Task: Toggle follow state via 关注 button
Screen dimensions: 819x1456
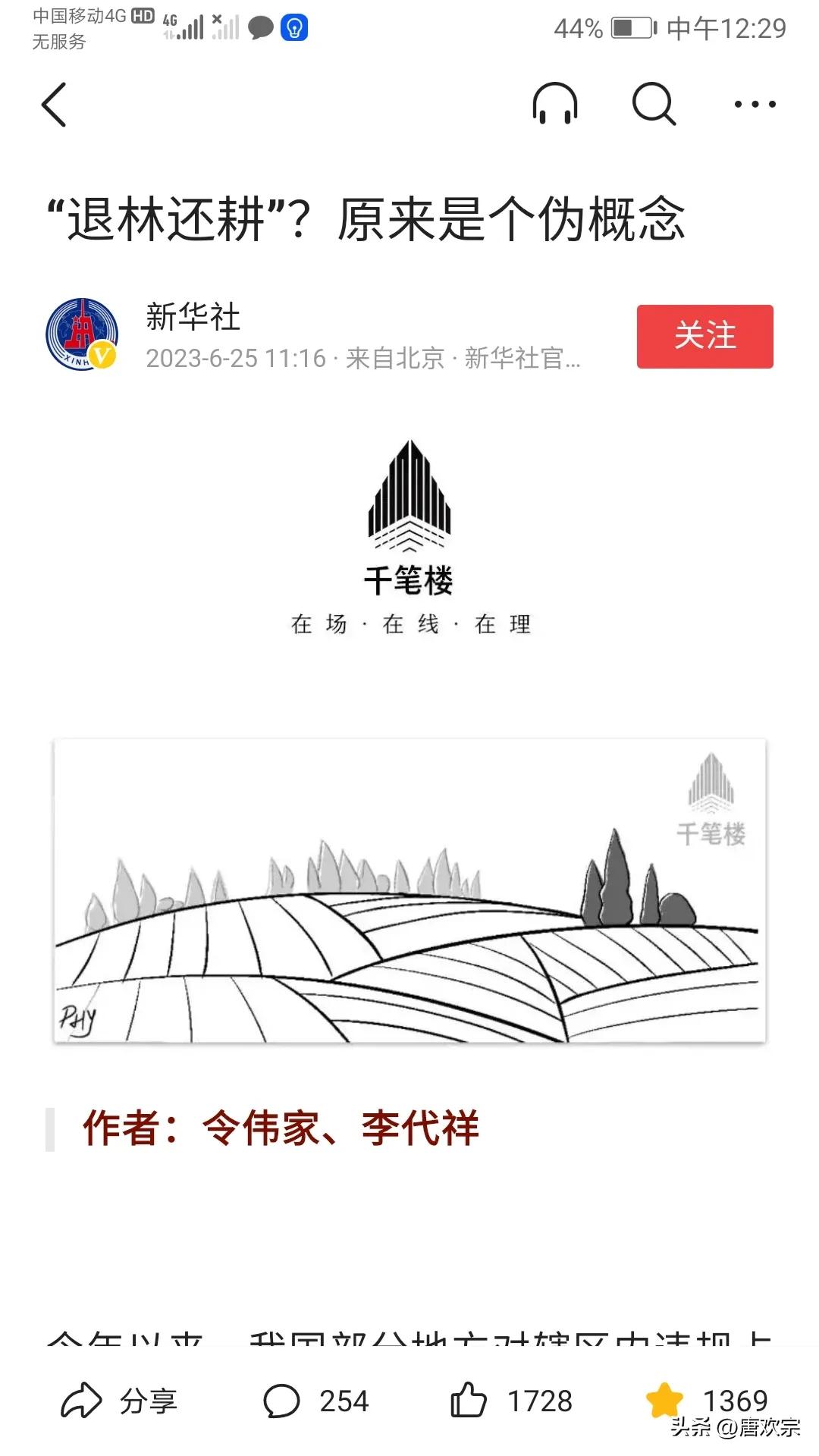Action: tap(704, 337)
